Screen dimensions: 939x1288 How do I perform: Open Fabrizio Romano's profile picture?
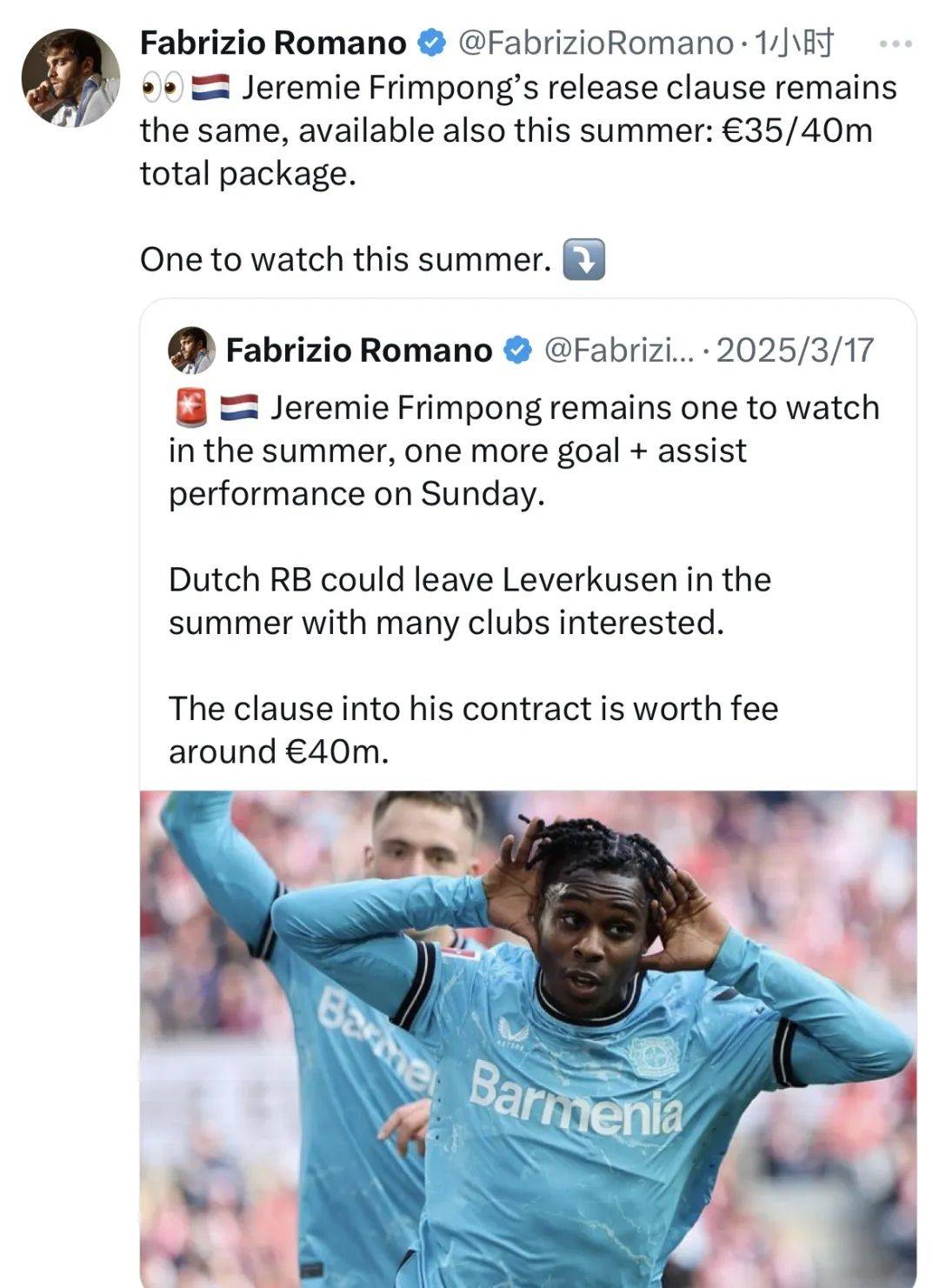[x=70, y=78]
